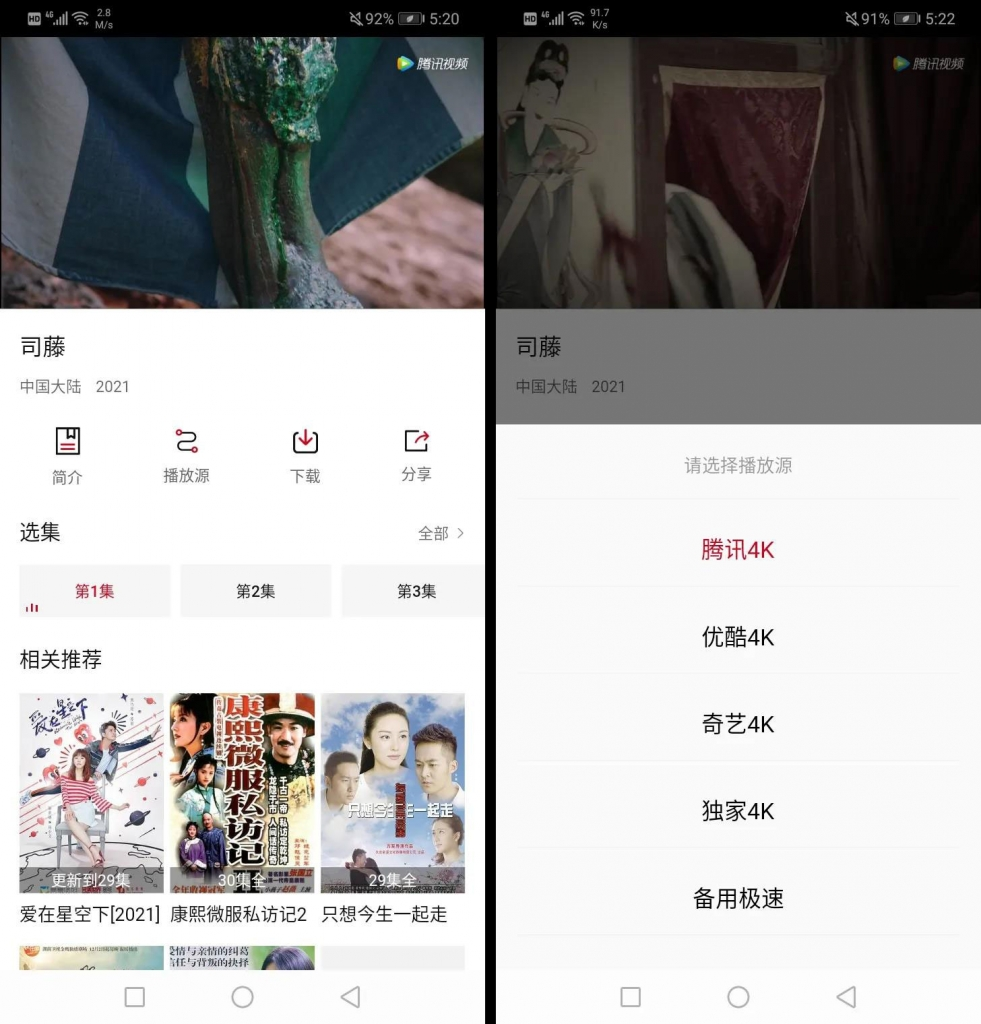
Task: Choose 独家4K playback source
Action: pos(738,811)
